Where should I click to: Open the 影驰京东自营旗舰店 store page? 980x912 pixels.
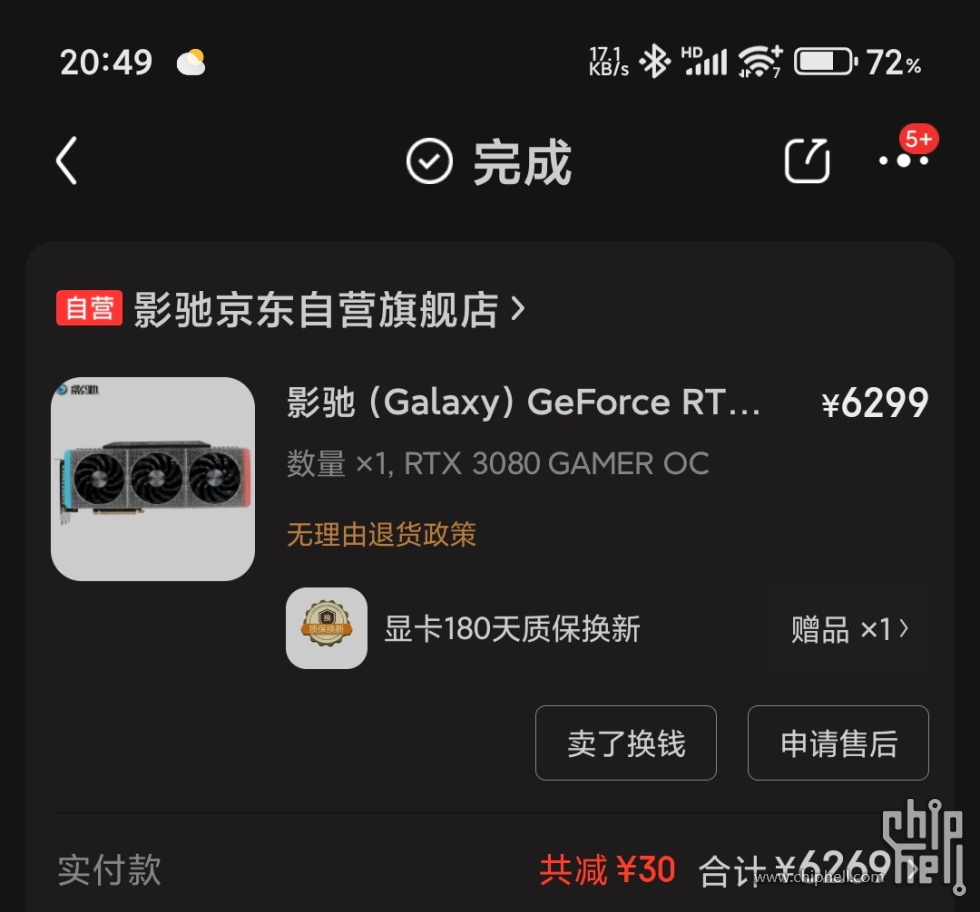(x=315, y=310)
